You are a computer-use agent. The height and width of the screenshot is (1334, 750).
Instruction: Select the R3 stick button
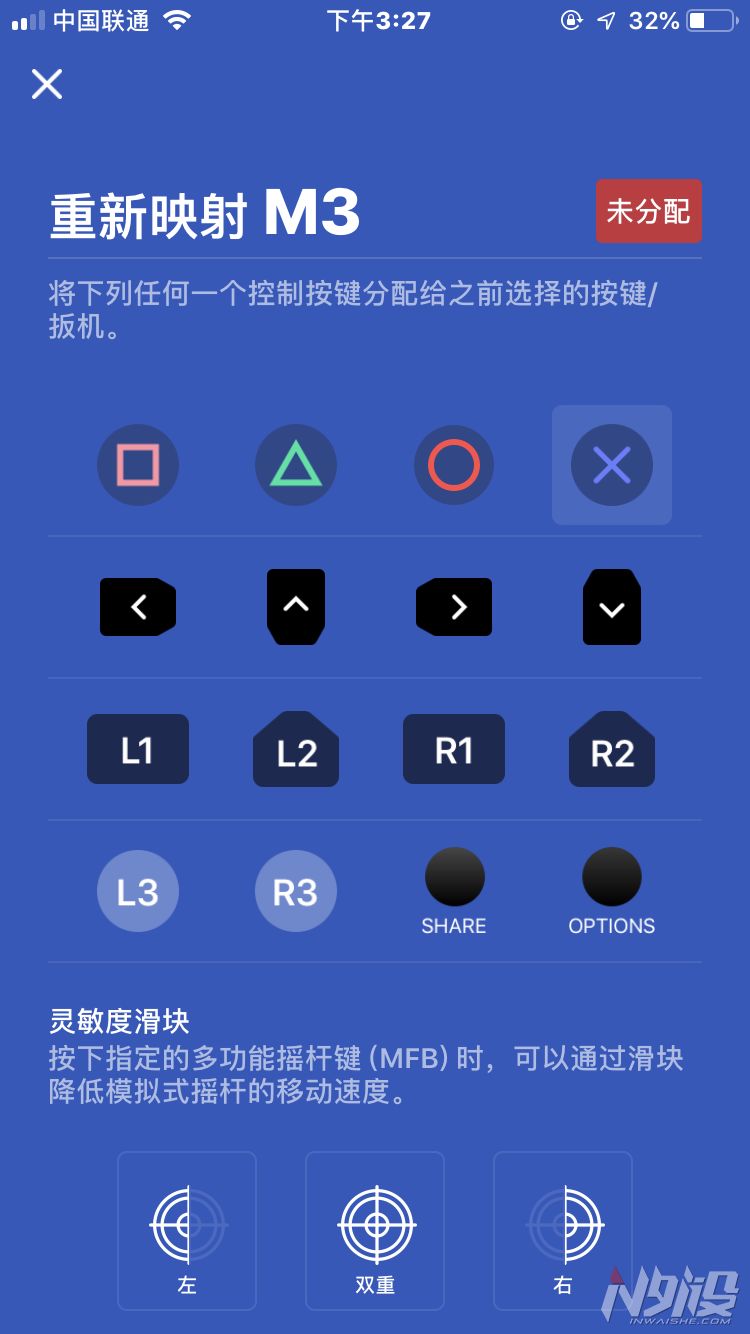[x=296, y=891]
